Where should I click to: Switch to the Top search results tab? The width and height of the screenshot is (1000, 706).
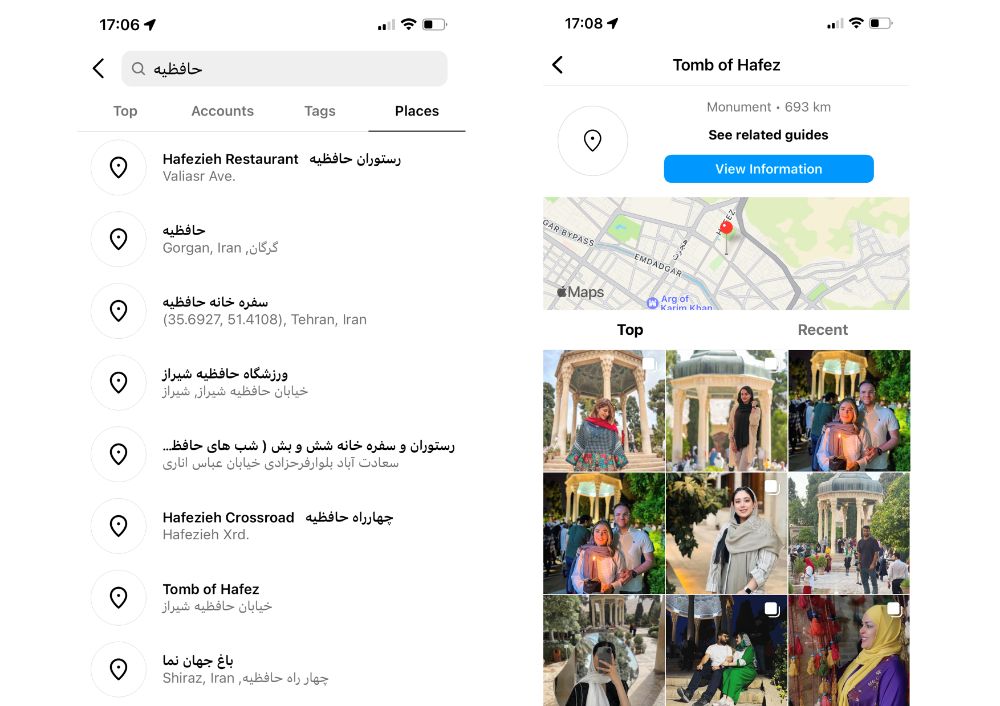pos(125,111)
